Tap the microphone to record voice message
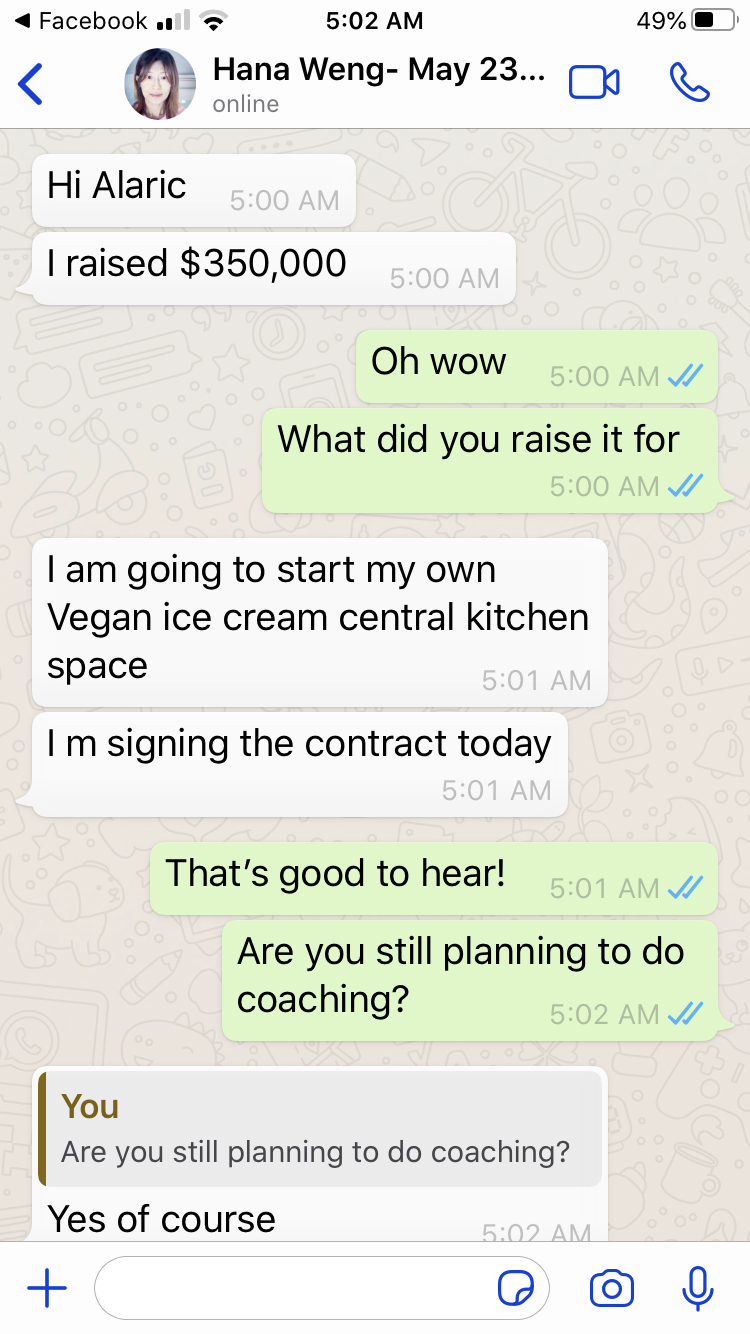The image size is (750, 1334). (697, 1288)
